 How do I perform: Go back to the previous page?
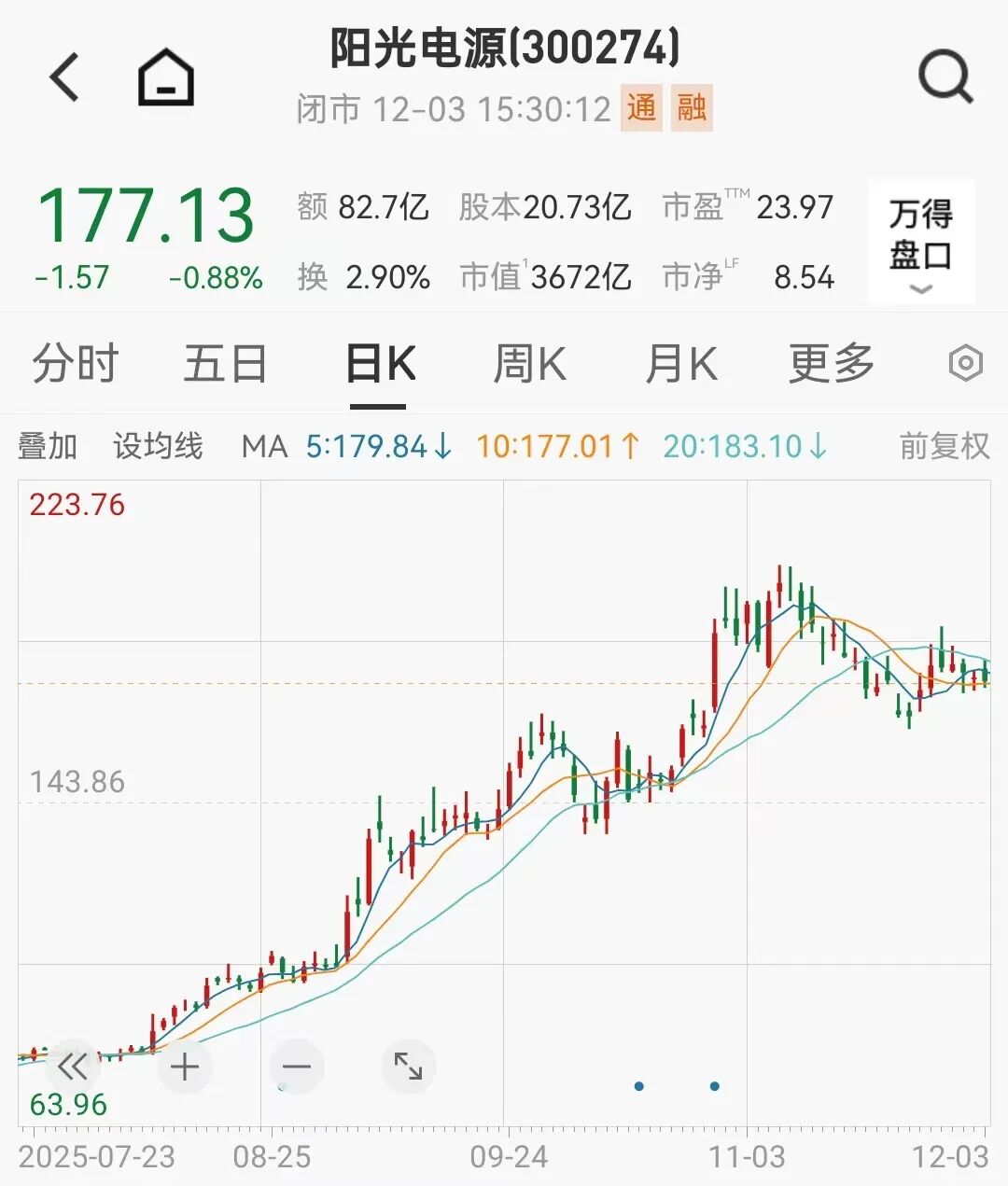tap(65, 77)
